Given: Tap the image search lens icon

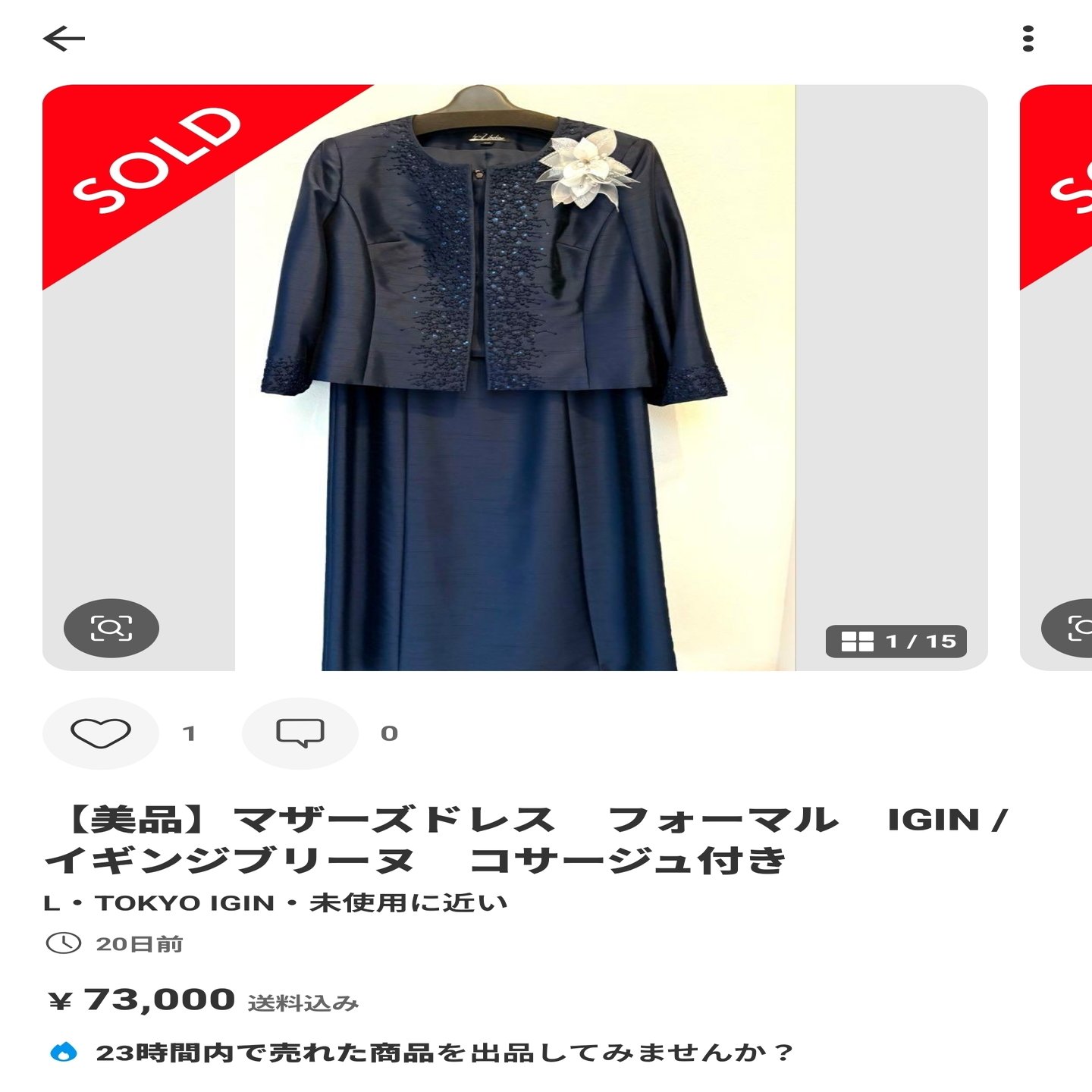Looking at the screenshot, I should point(111,628).
